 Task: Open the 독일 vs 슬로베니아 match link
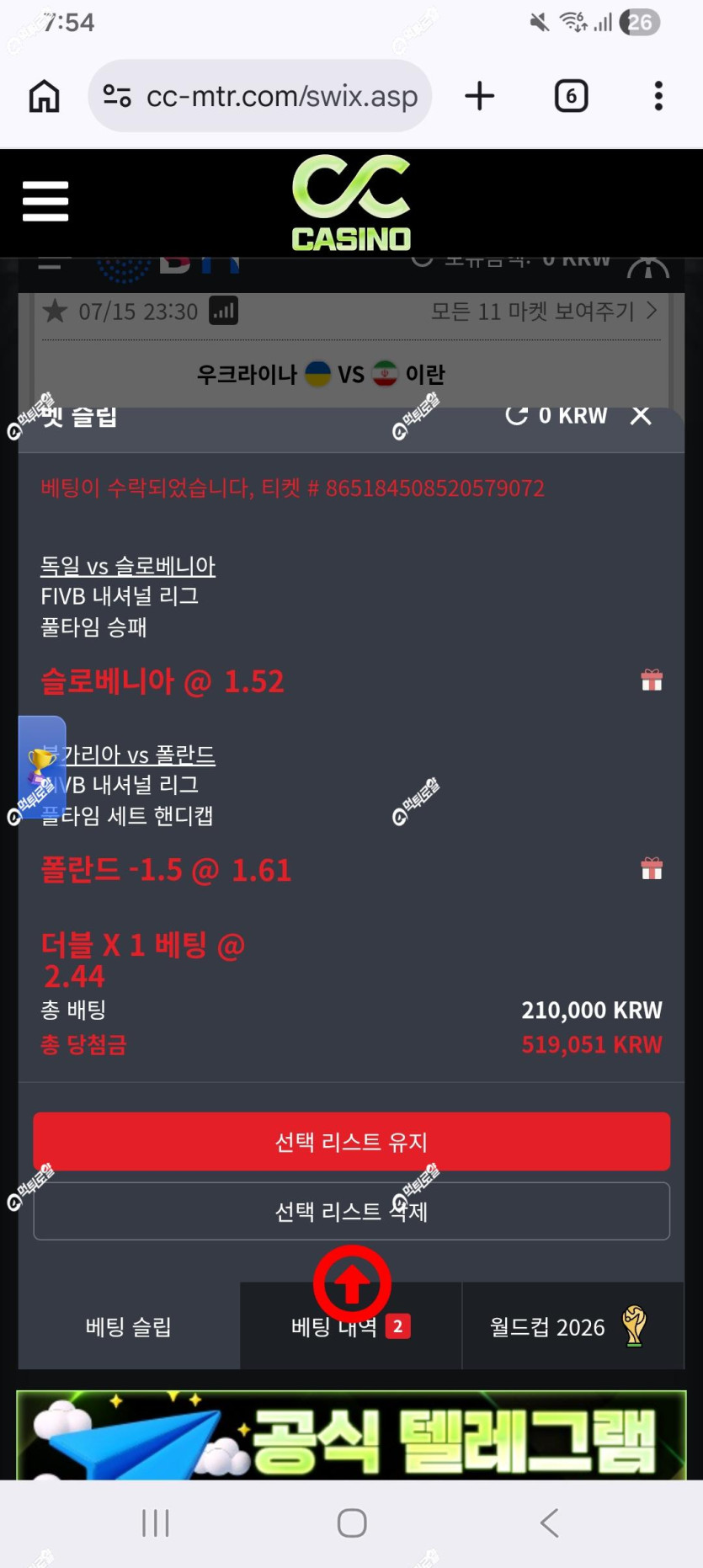click(x=128, y=566)
